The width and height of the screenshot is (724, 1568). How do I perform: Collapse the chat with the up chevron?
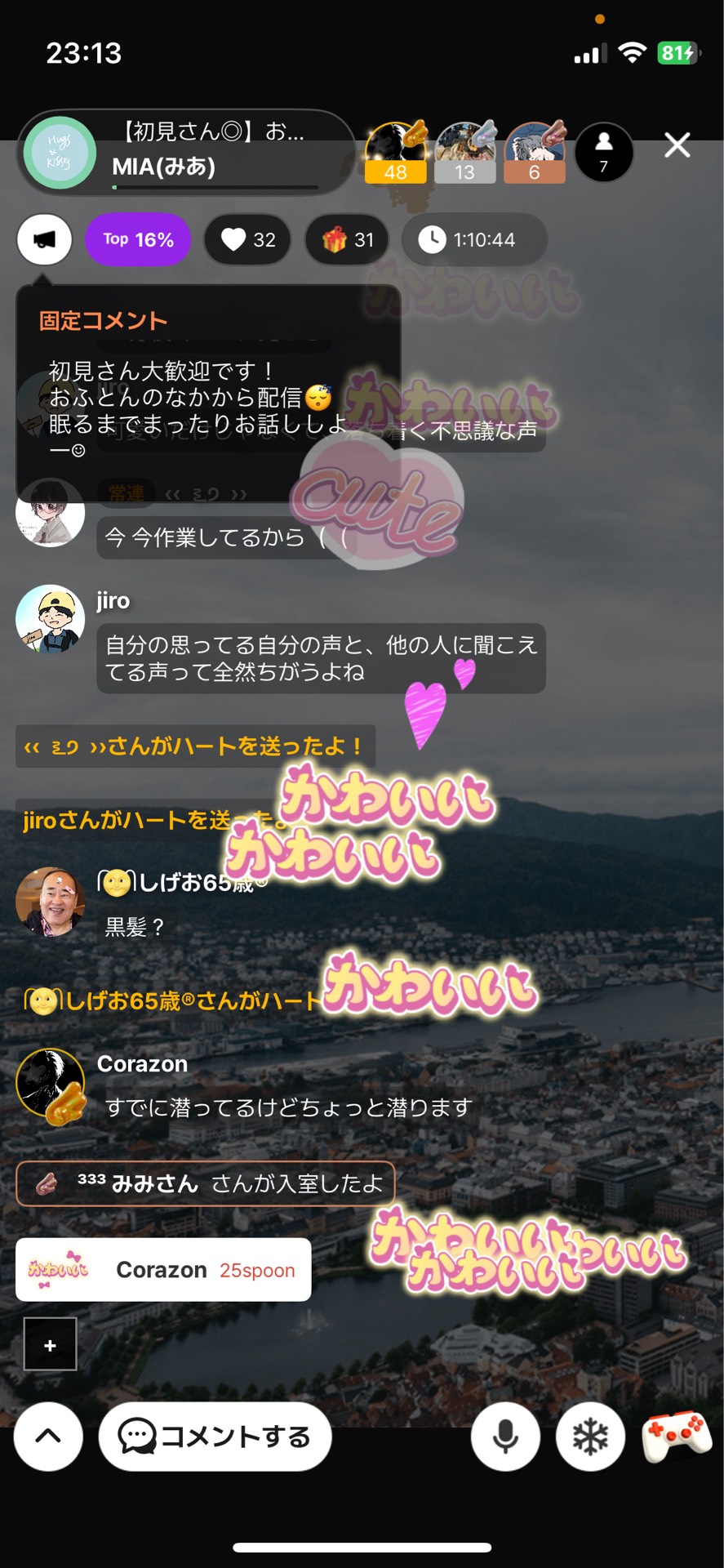(47, 1437)
